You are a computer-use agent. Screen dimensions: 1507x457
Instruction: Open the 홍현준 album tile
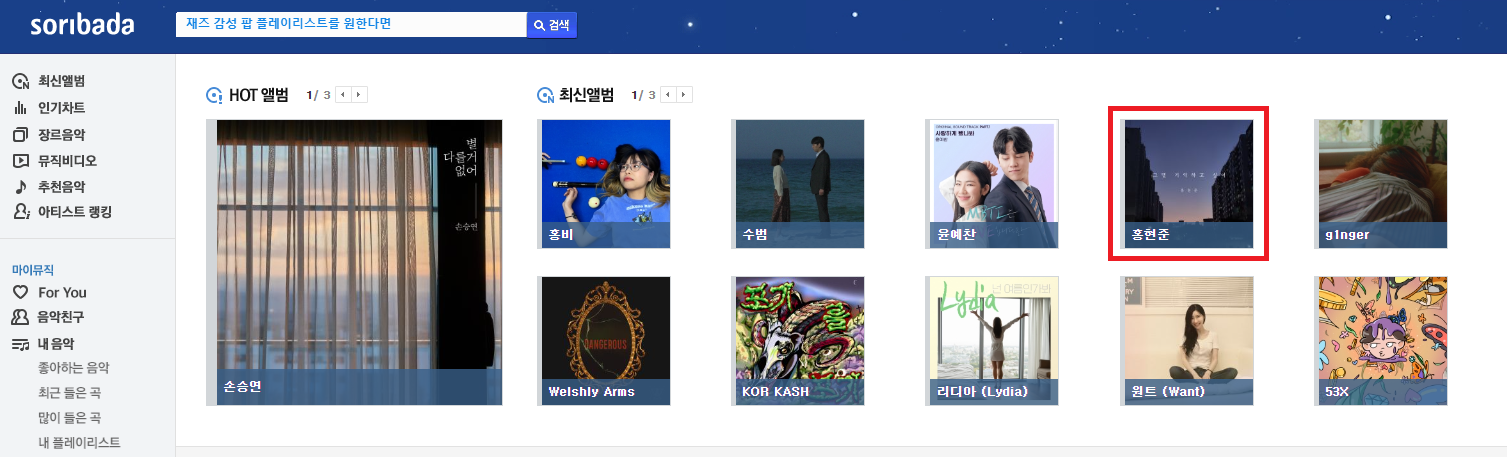tap(1188, 184)
